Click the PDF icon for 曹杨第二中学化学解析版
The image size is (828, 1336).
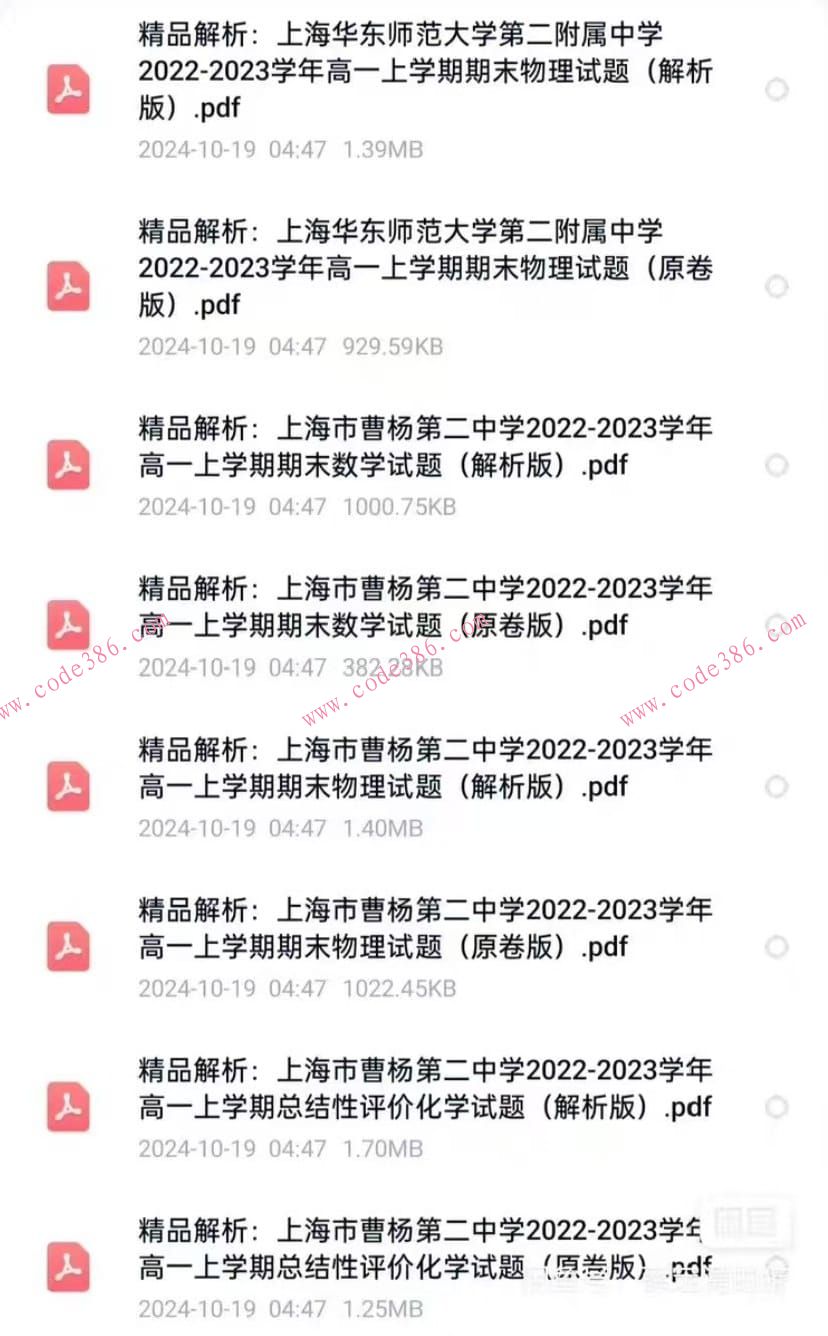(x=66, y=1106)
